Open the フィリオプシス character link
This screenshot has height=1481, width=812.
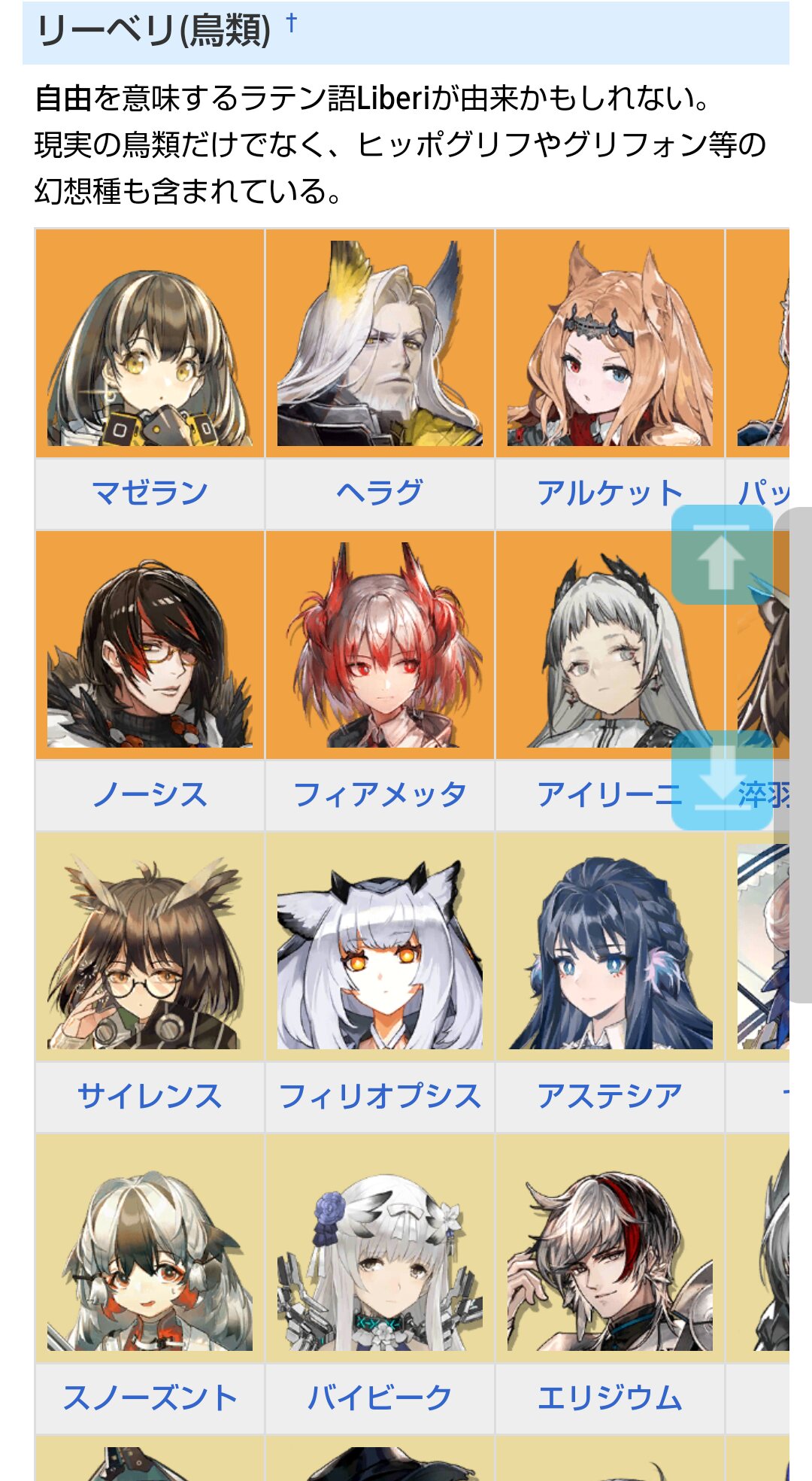[380, 1097]
